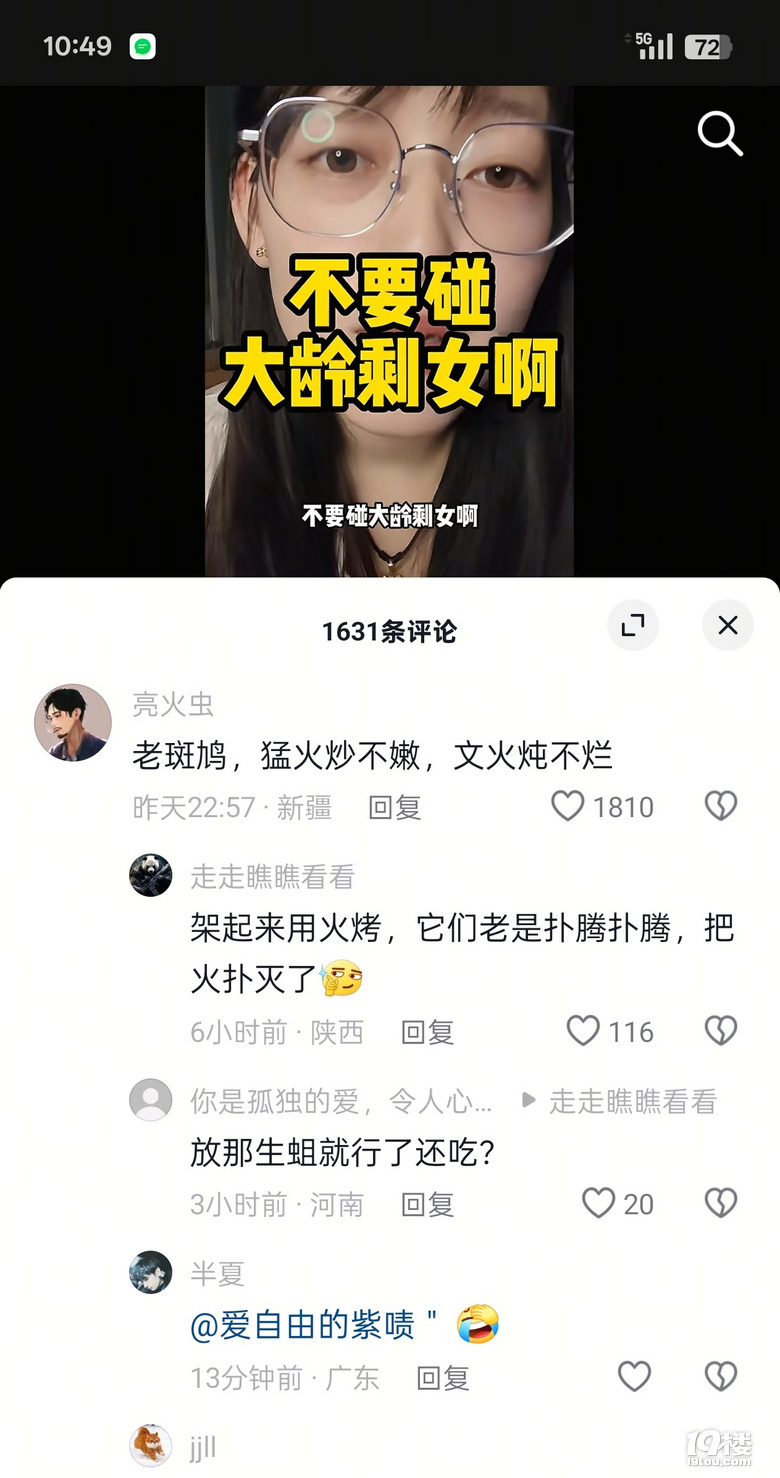Reply to the 生蚝 comment from 河南

pos(428,1204)
